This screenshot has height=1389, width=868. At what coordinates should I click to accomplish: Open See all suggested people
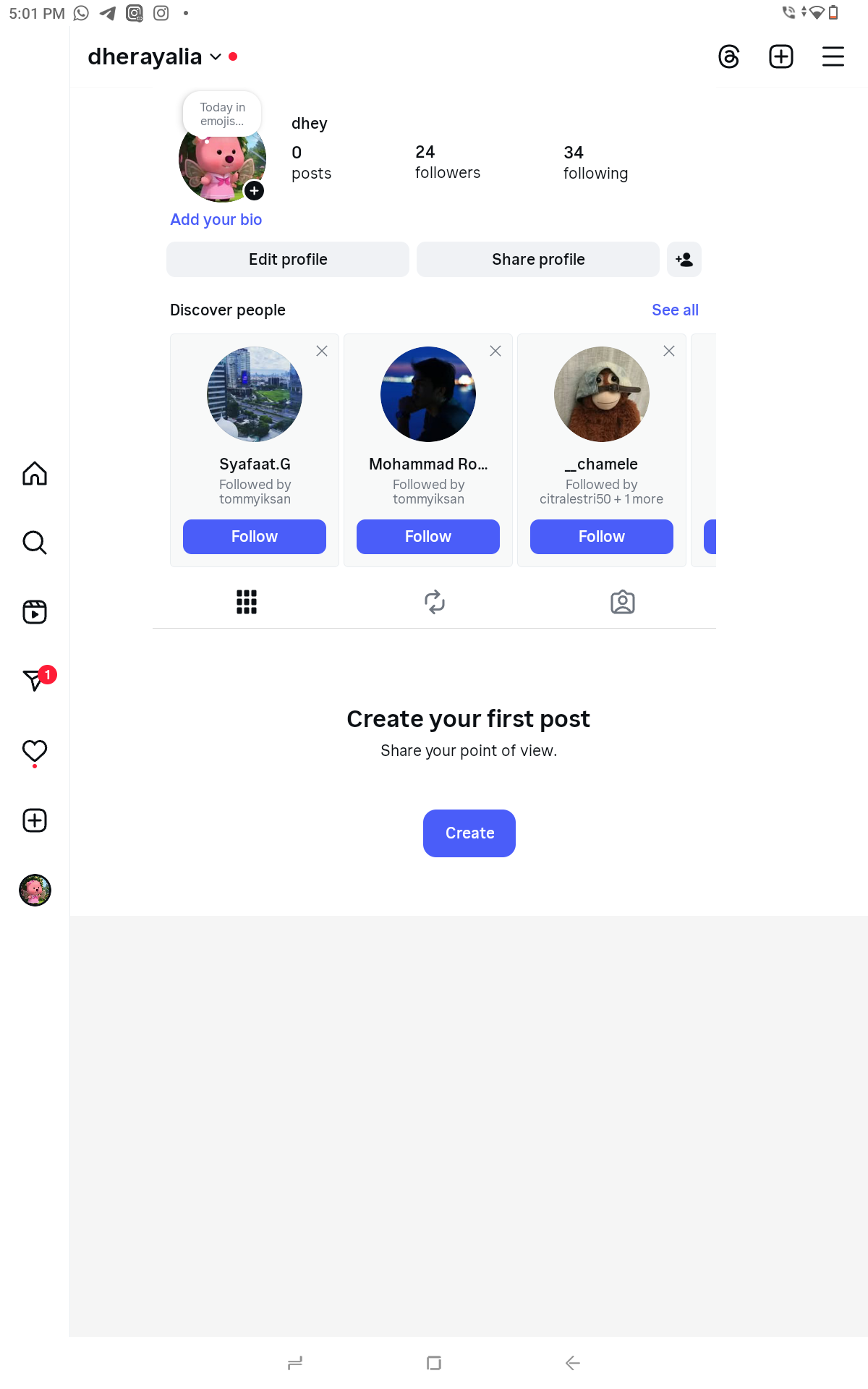tap(674, 310)
